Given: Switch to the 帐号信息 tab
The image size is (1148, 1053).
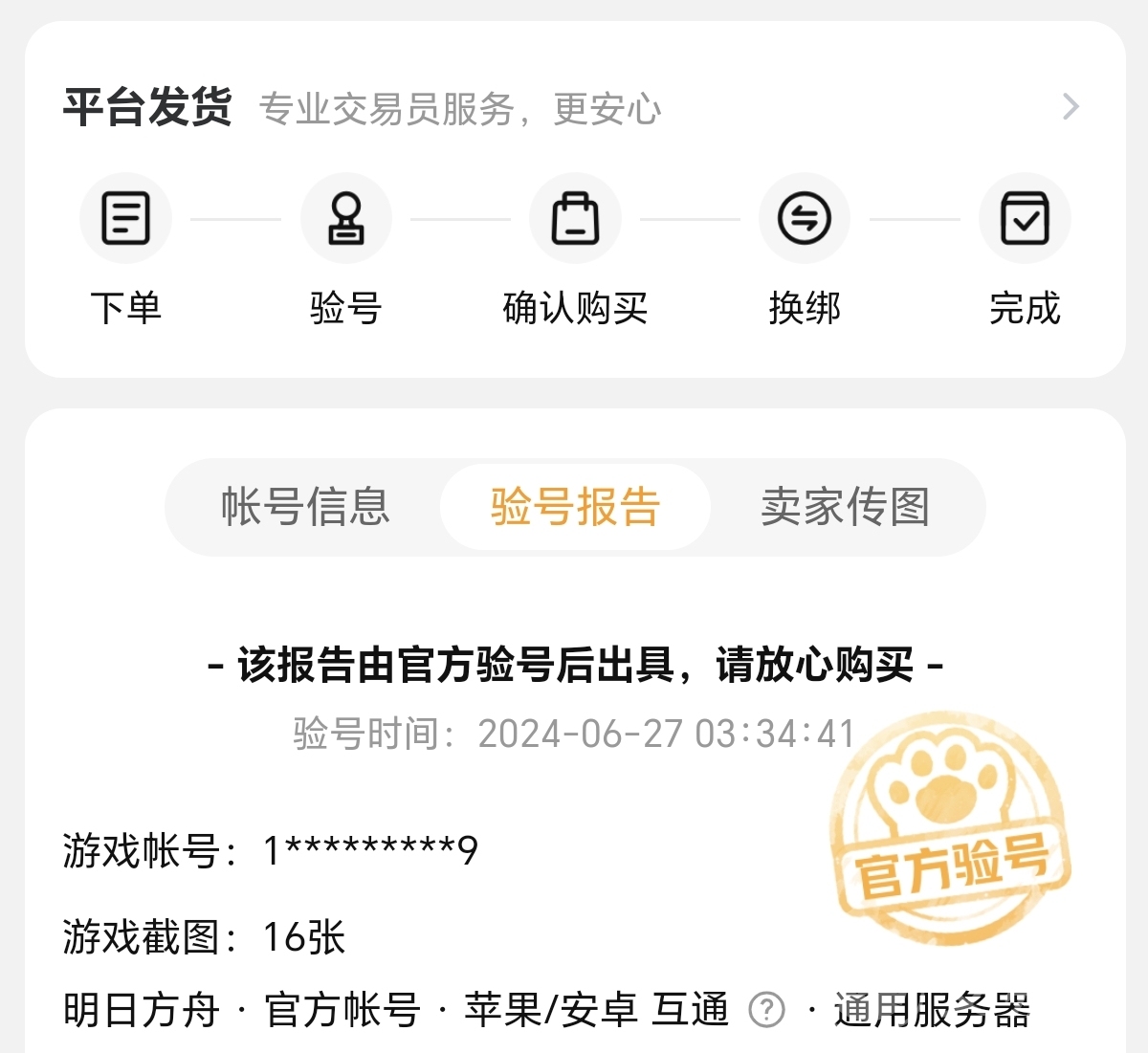Looking at the screenshot, I should 305,507.
